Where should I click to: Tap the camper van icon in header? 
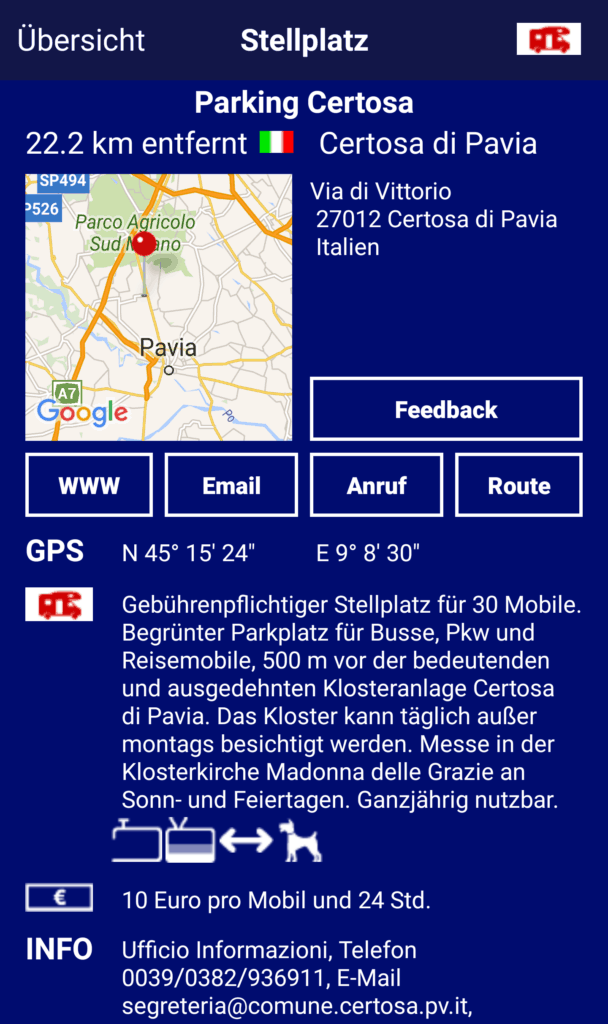coord(548,39)
